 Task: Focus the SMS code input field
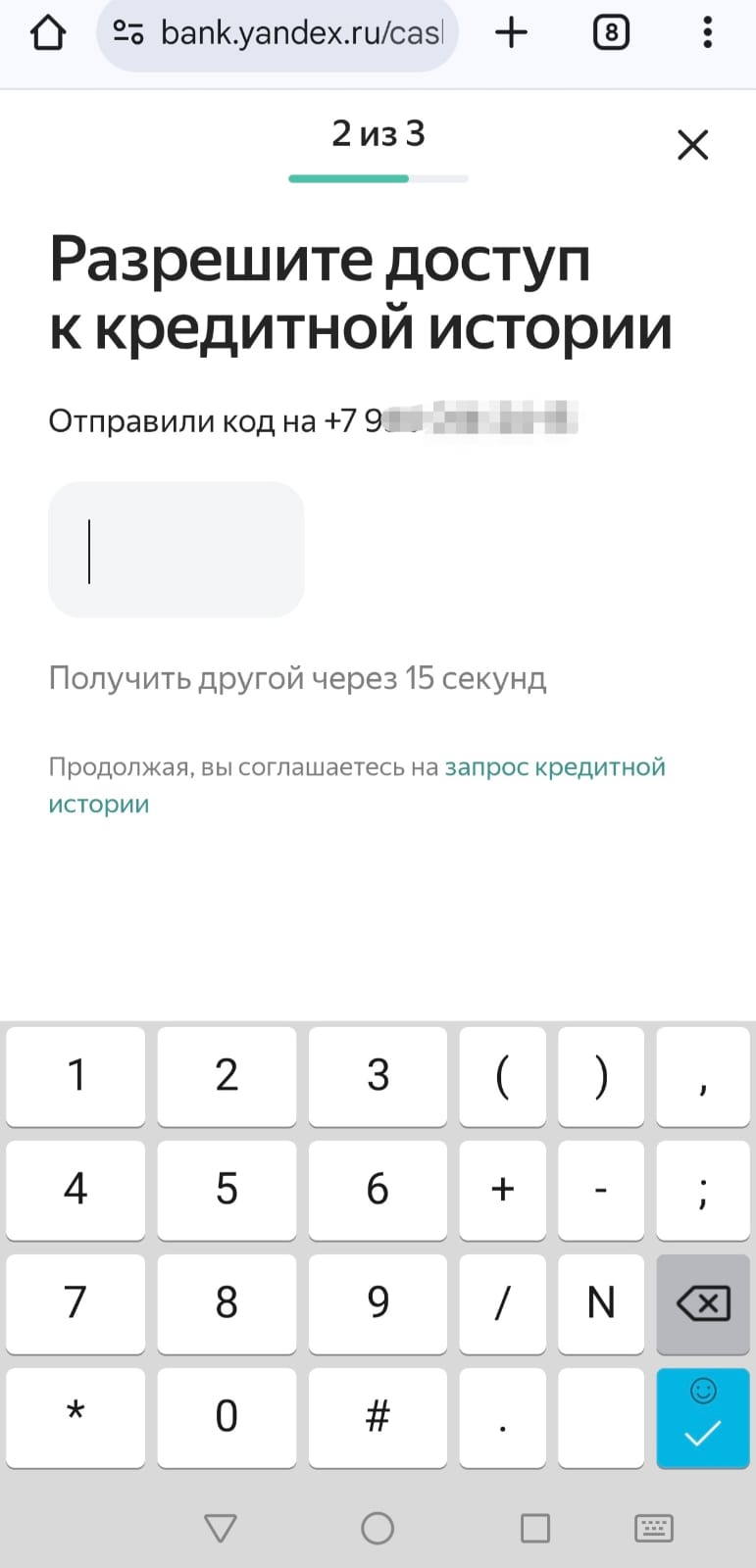pos(176,550)
